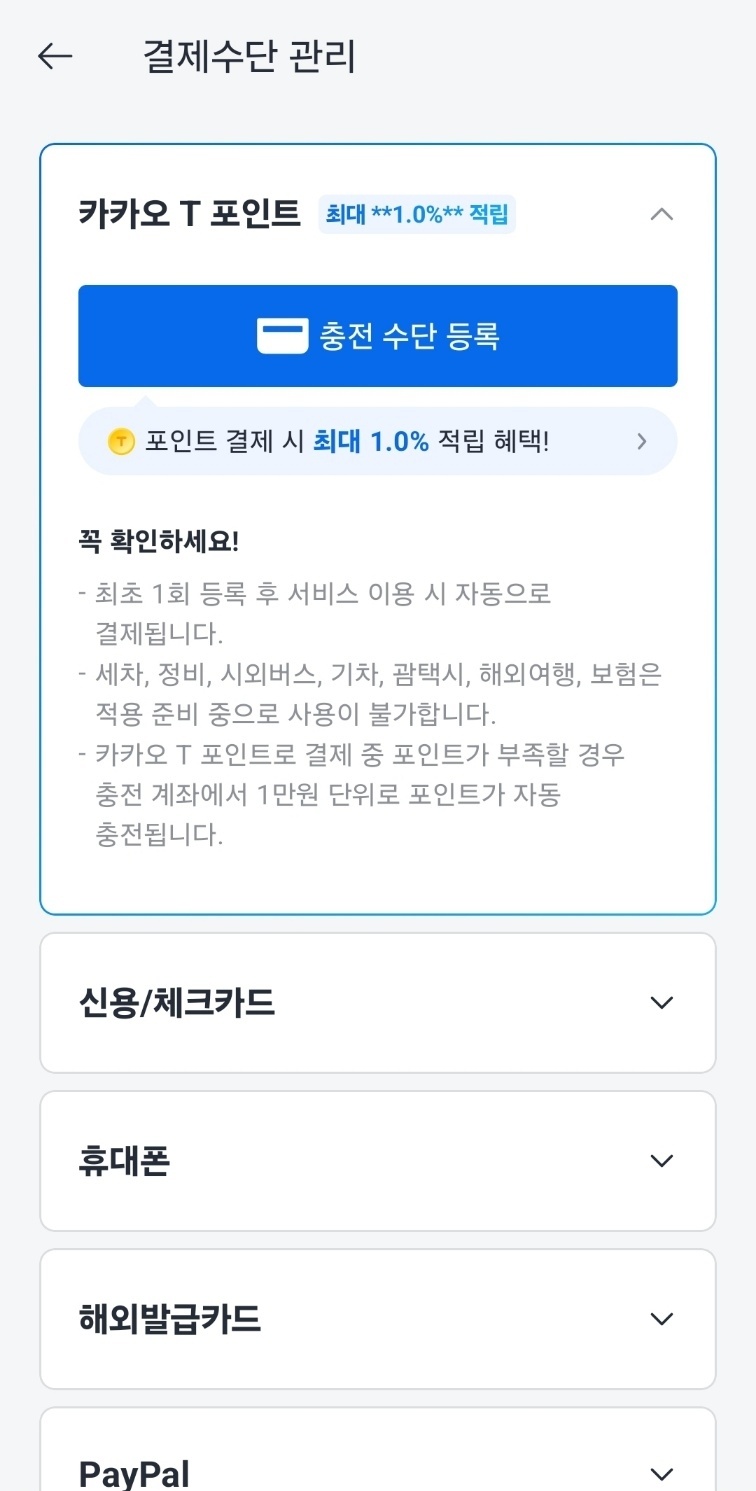
Task: Expand the 신용/체크카드 section
Action: pos(661,1002)
